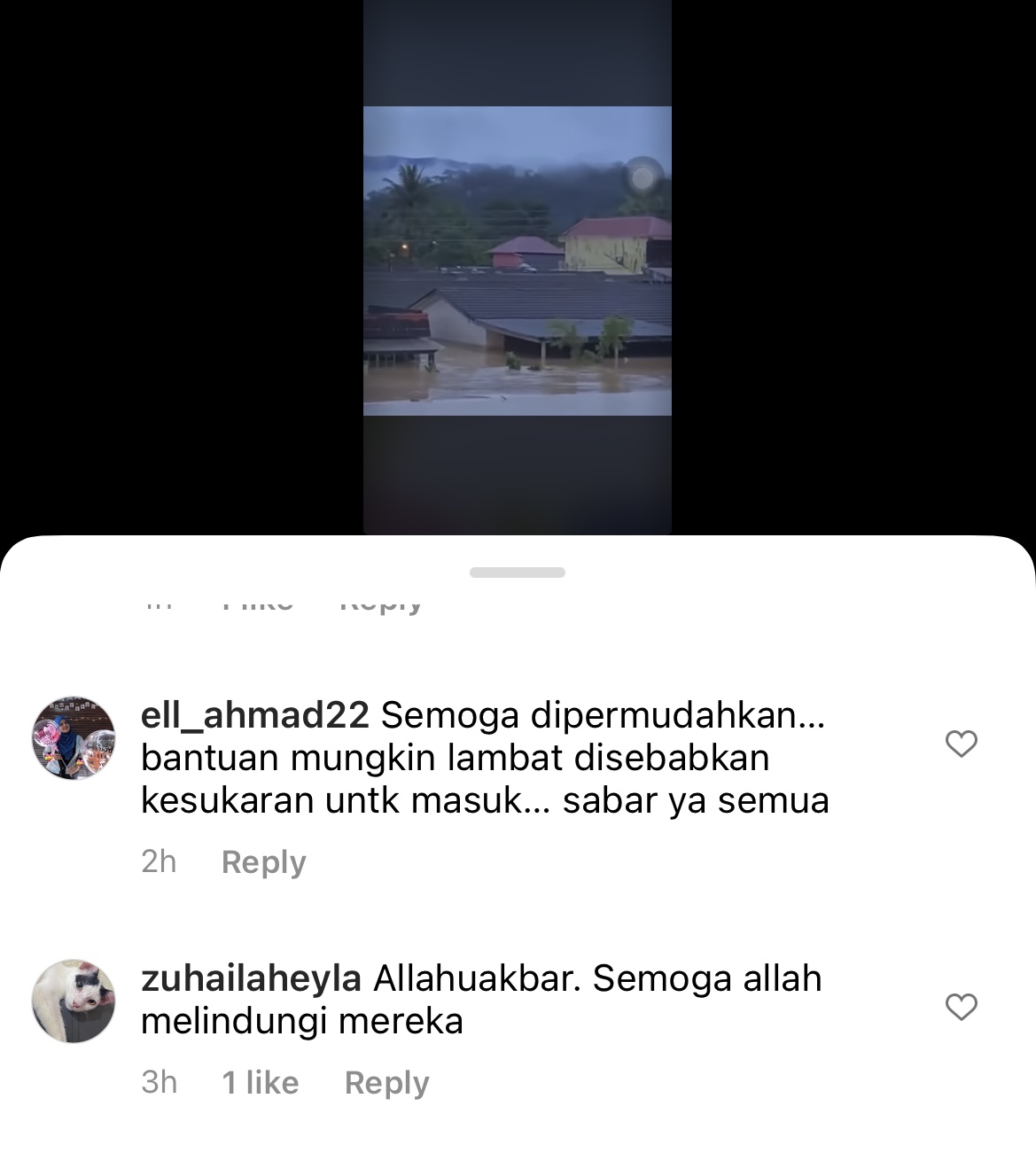Like zuhailaheyla's comment
The image size is (1036, 1153).
pos(961,1007)
